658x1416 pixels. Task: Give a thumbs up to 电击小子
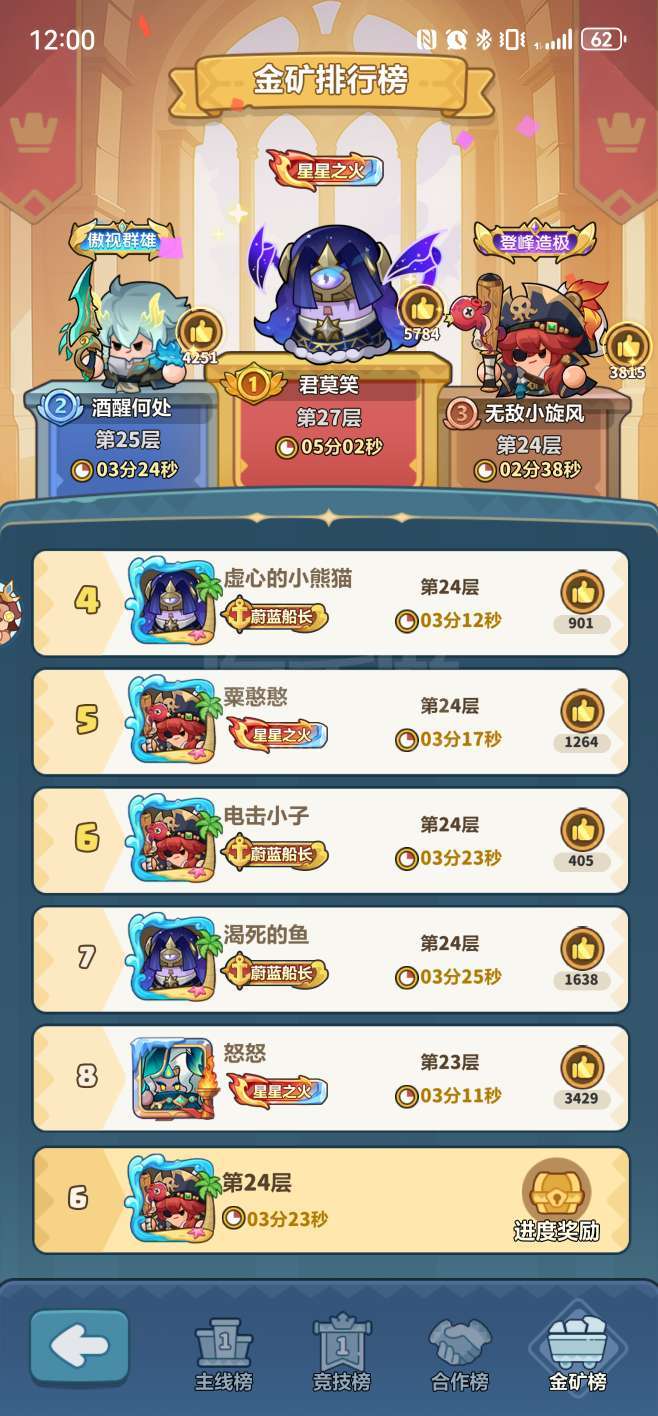click(581, 830)
